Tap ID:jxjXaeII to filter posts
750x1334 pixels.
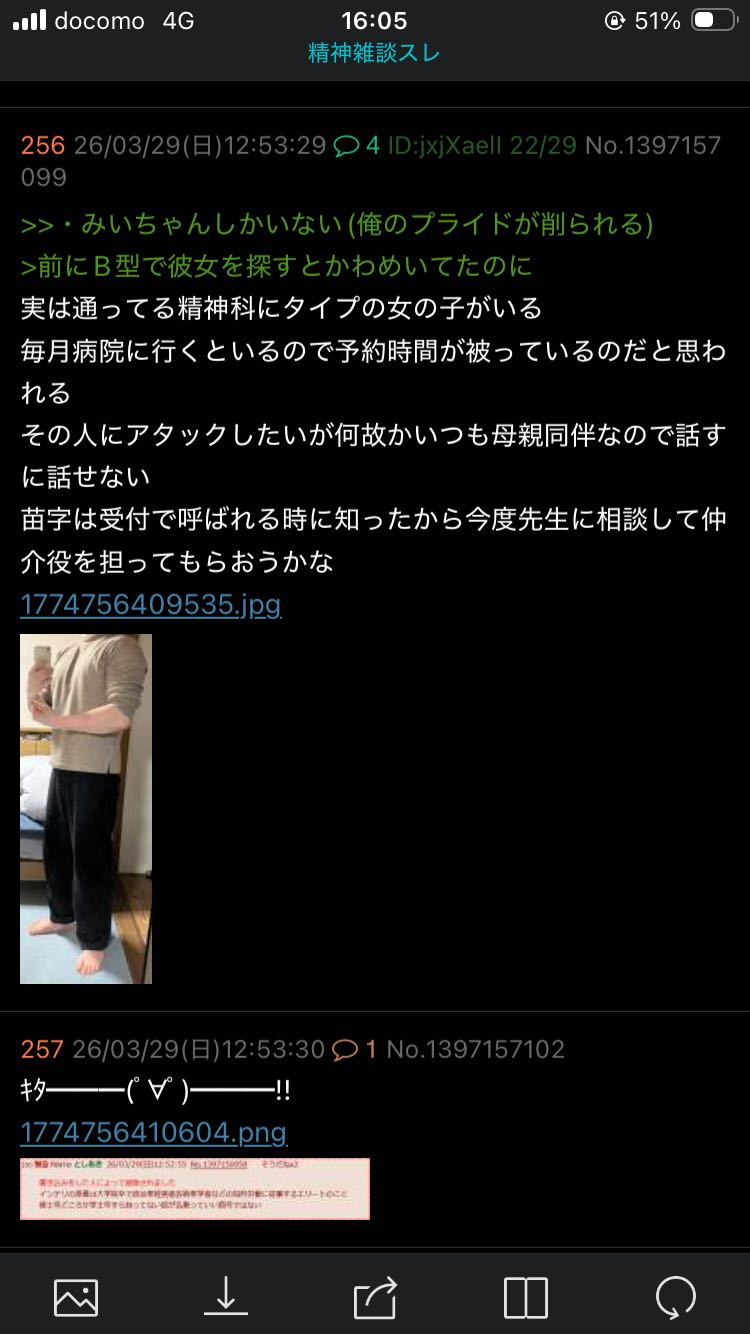point(444,146)
